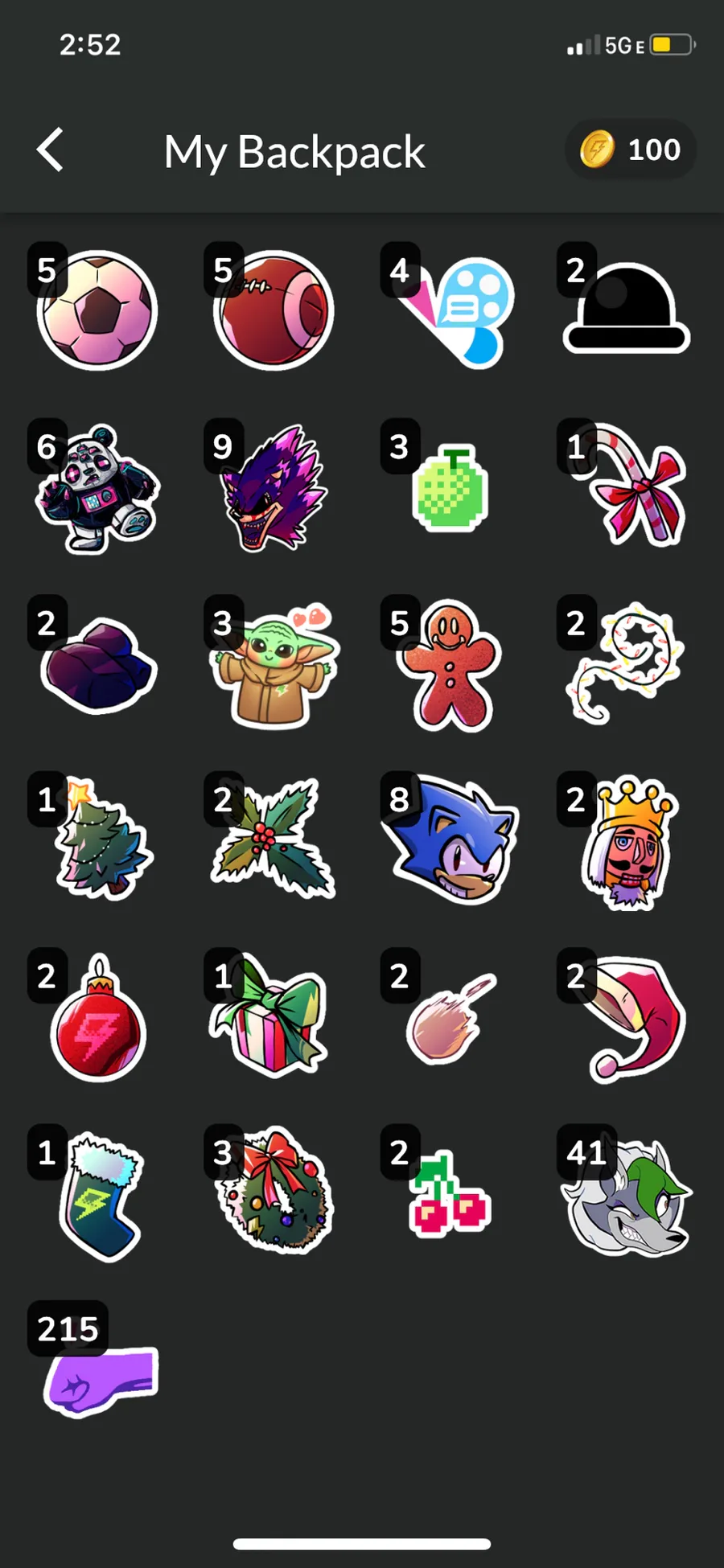The height and width of the screenshot is (1568, 724).
Task: Open the purple hedgehog monster sticker
Action: (274, 489)
